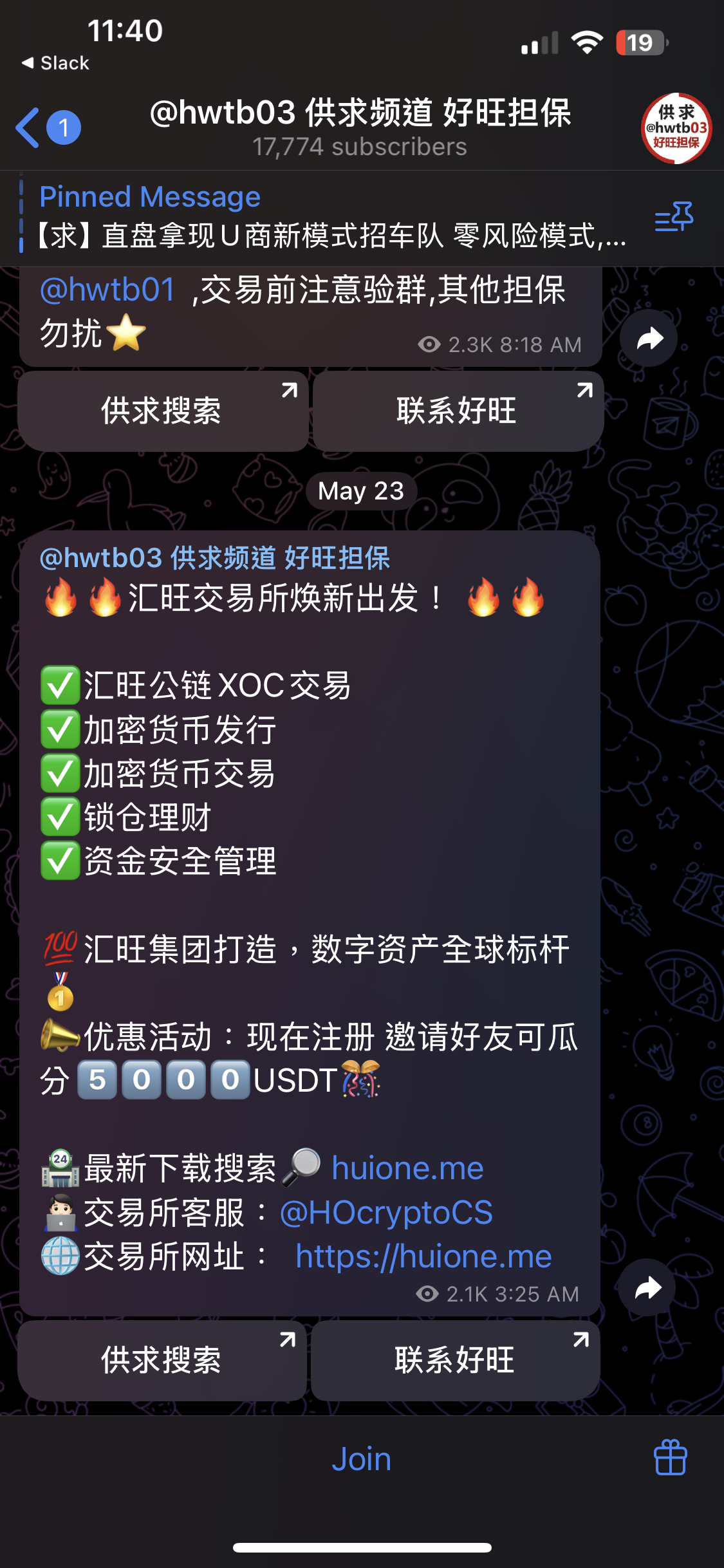Share the message posted at 8:18 AM
Image resolution: width=724 pixels, height=1568 pixels.
coord(649,339)
